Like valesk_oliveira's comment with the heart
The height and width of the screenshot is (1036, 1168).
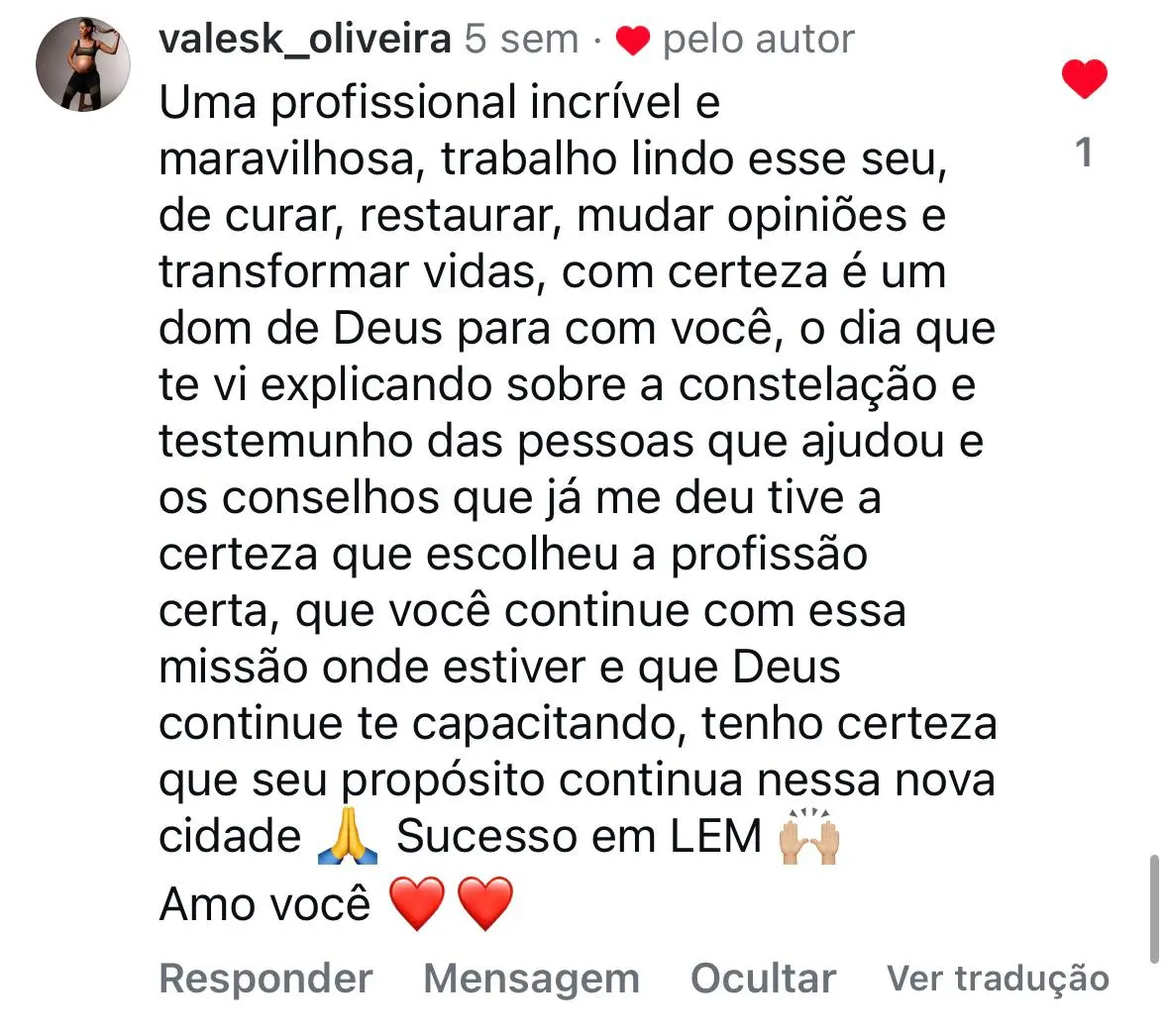coord(1084,78)
